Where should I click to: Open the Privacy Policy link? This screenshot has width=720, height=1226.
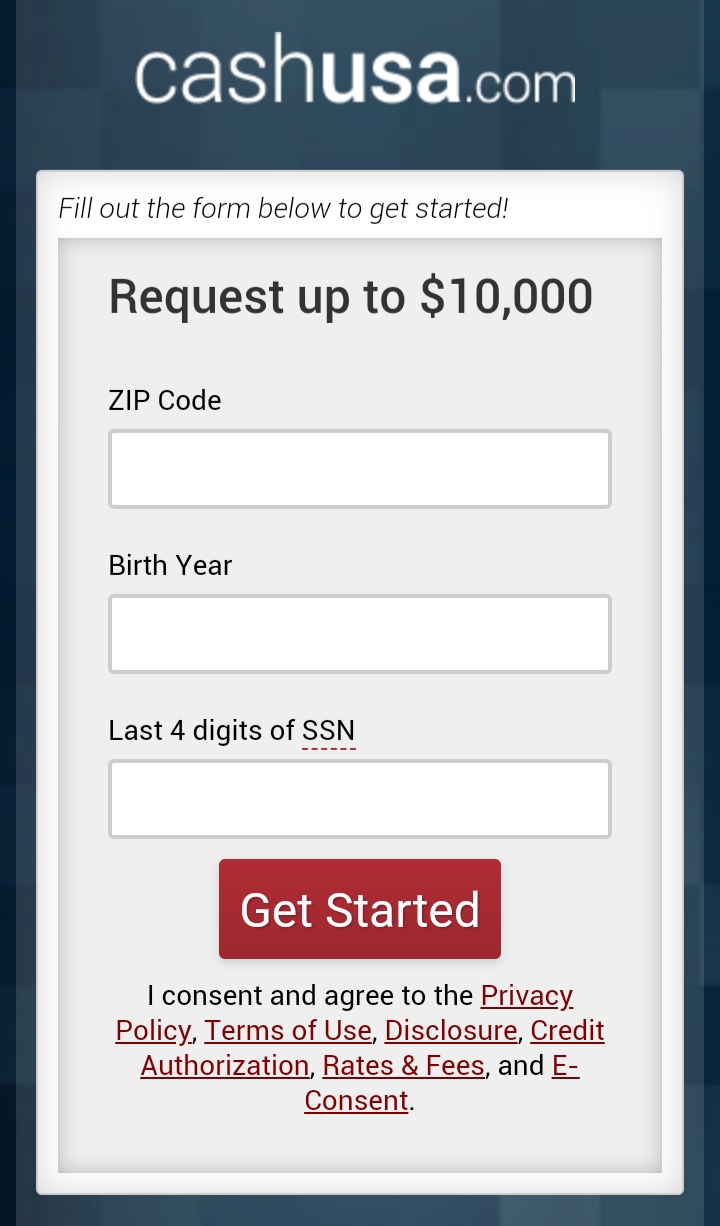coord(526,996)
